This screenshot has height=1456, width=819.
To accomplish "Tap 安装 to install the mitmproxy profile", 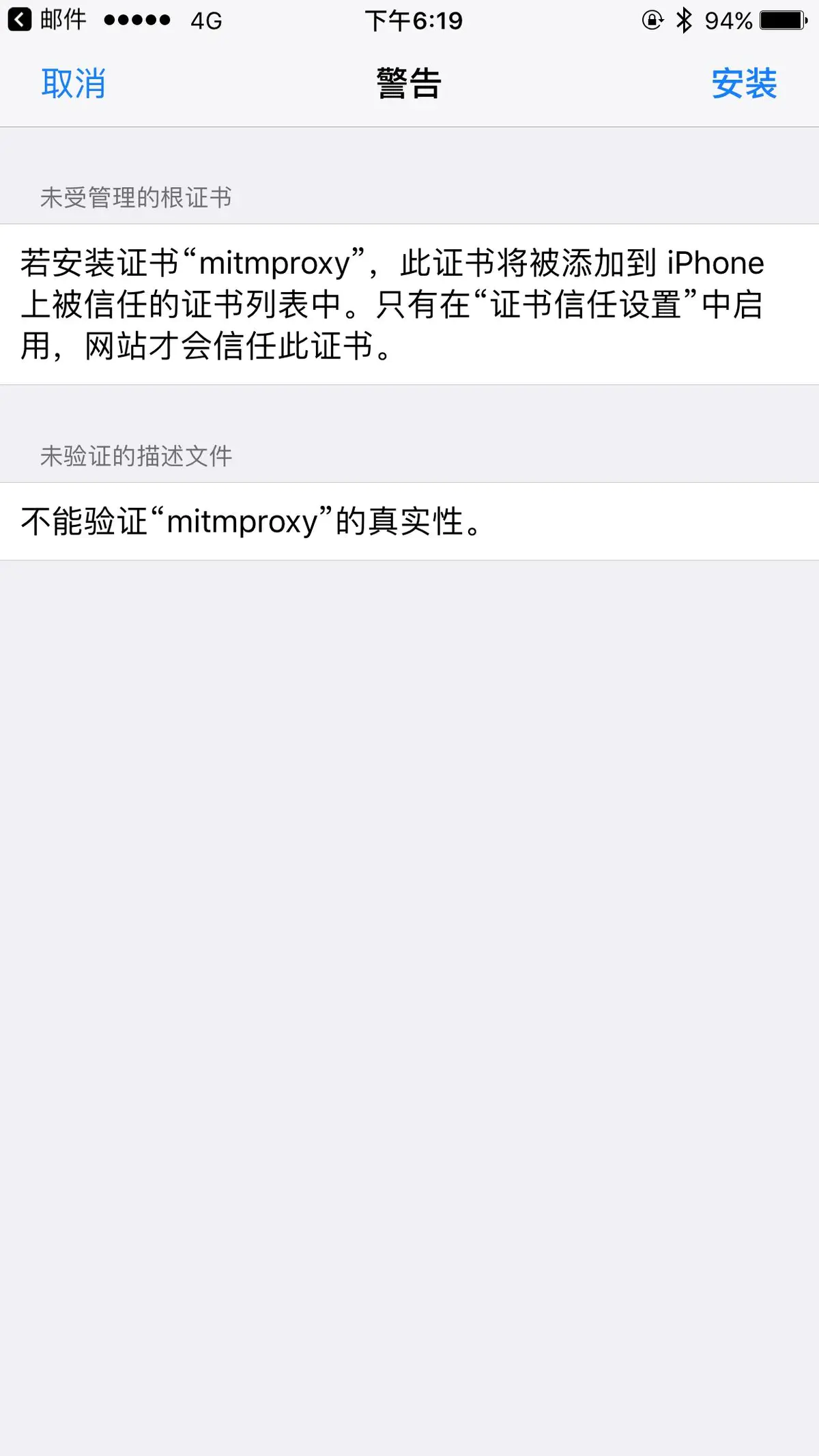I will coord(745,83).
